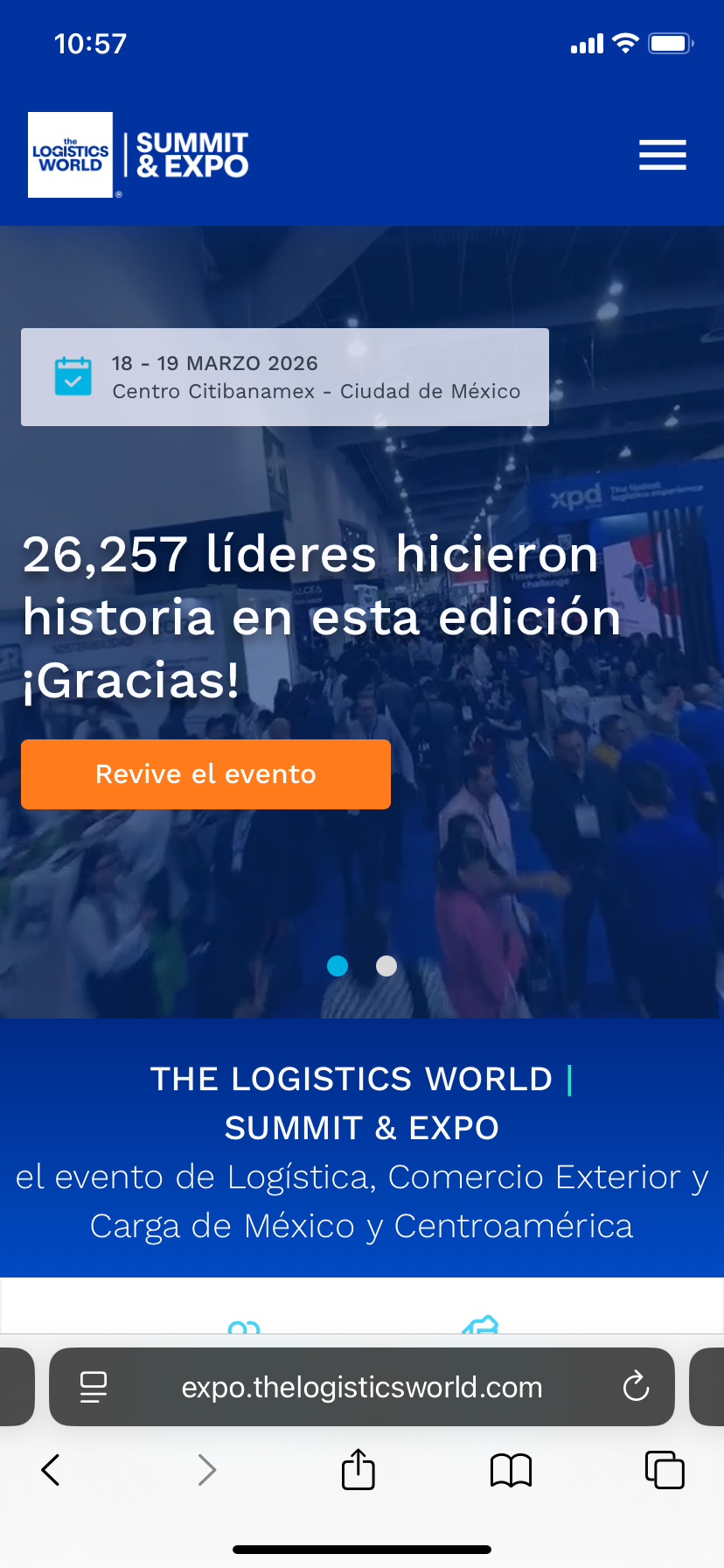
Task: Reload the expo.thelogisticsworld.com page
Action: tap(636, 1387)
